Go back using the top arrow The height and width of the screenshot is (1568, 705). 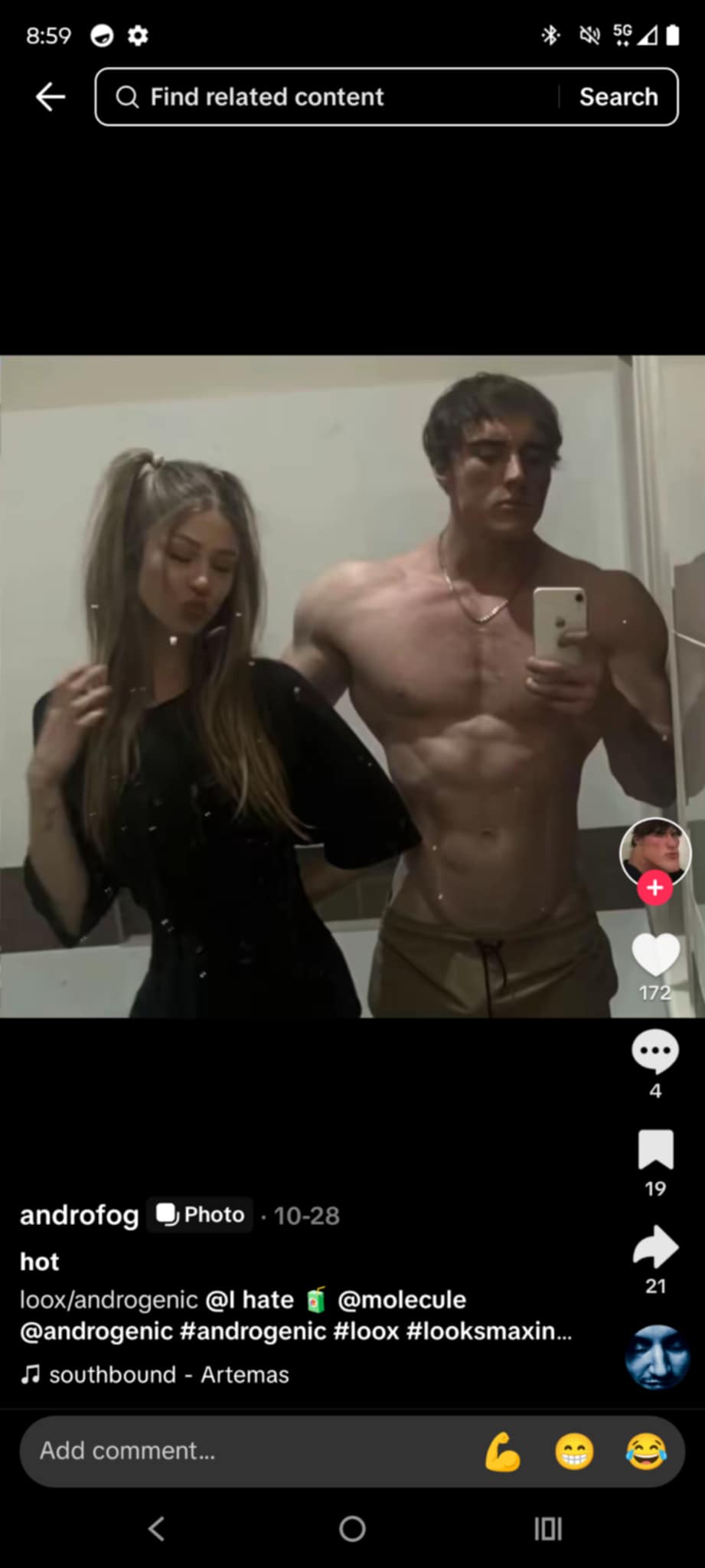[51, 97]
